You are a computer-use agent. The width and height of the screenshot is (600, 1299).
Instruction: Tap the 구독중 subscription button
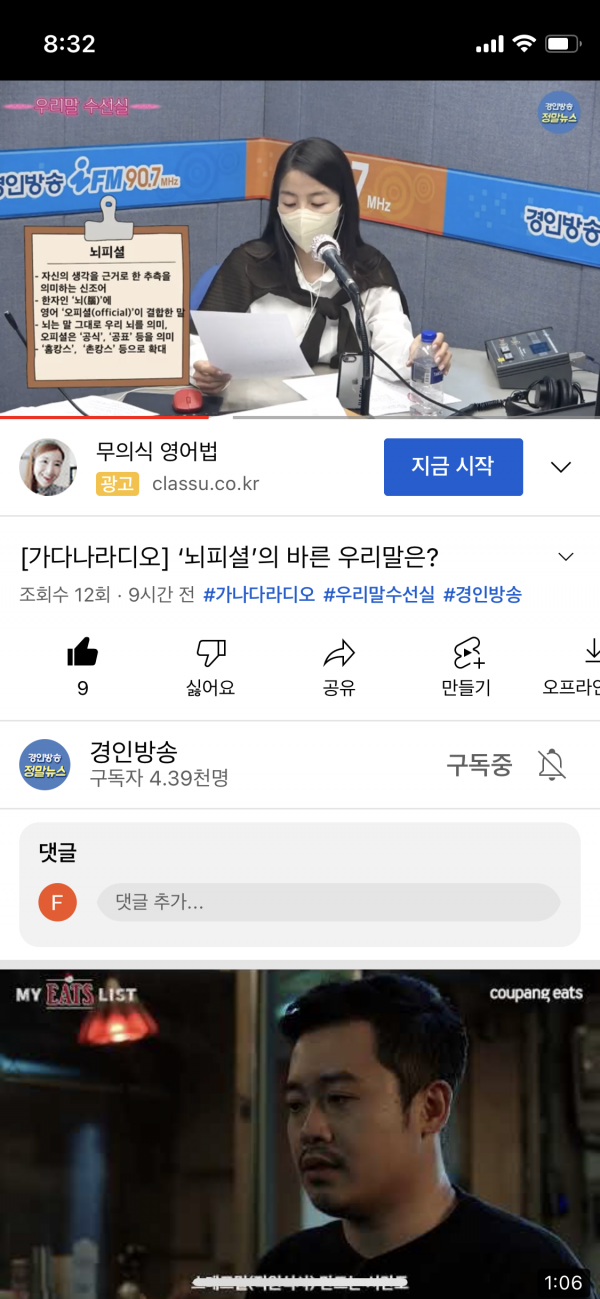click(x=478, y=765)
